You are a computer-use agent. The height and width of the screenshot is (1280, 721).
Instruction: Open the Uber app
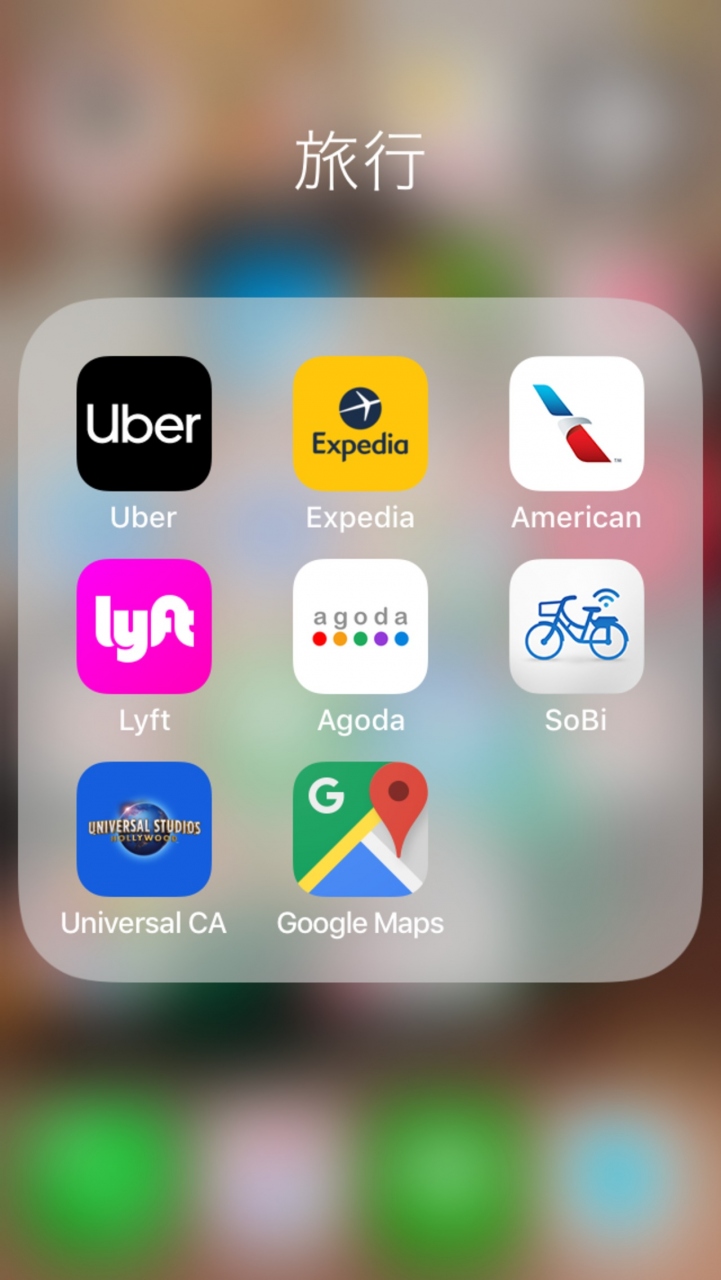point(144,423)
